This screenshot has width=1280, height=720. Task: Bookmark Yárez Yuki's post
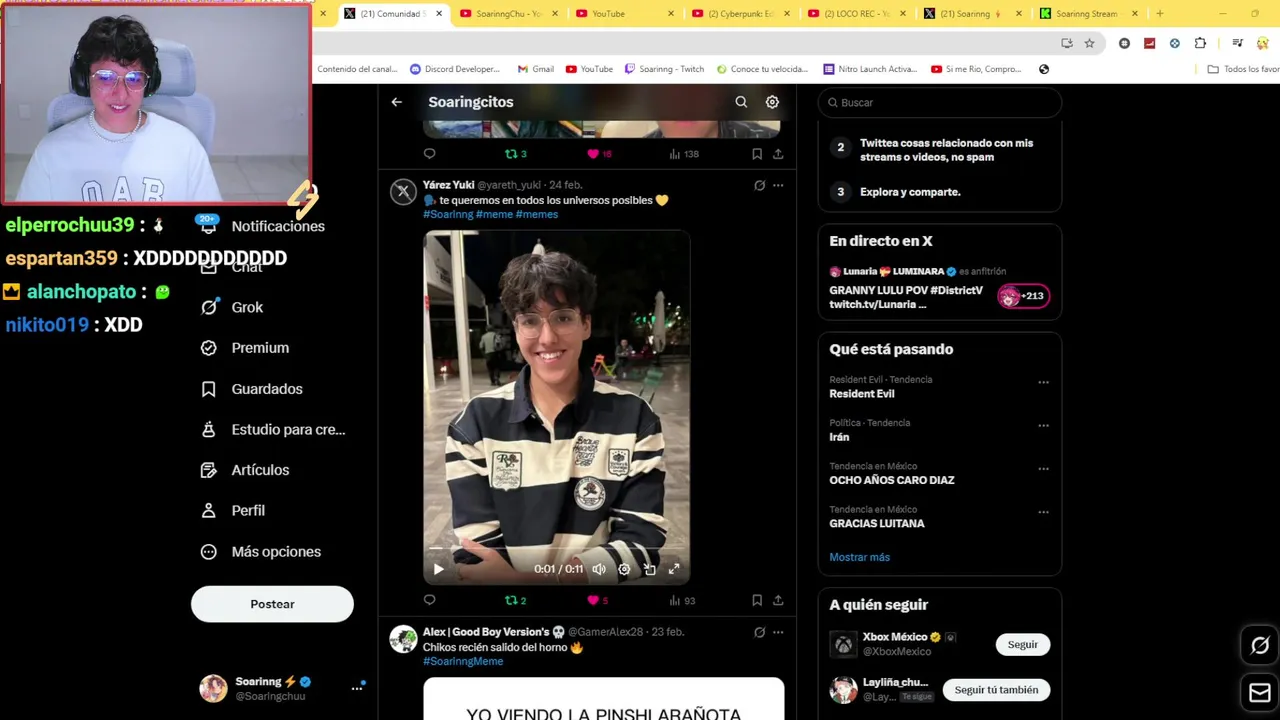(x=757, y=600)
